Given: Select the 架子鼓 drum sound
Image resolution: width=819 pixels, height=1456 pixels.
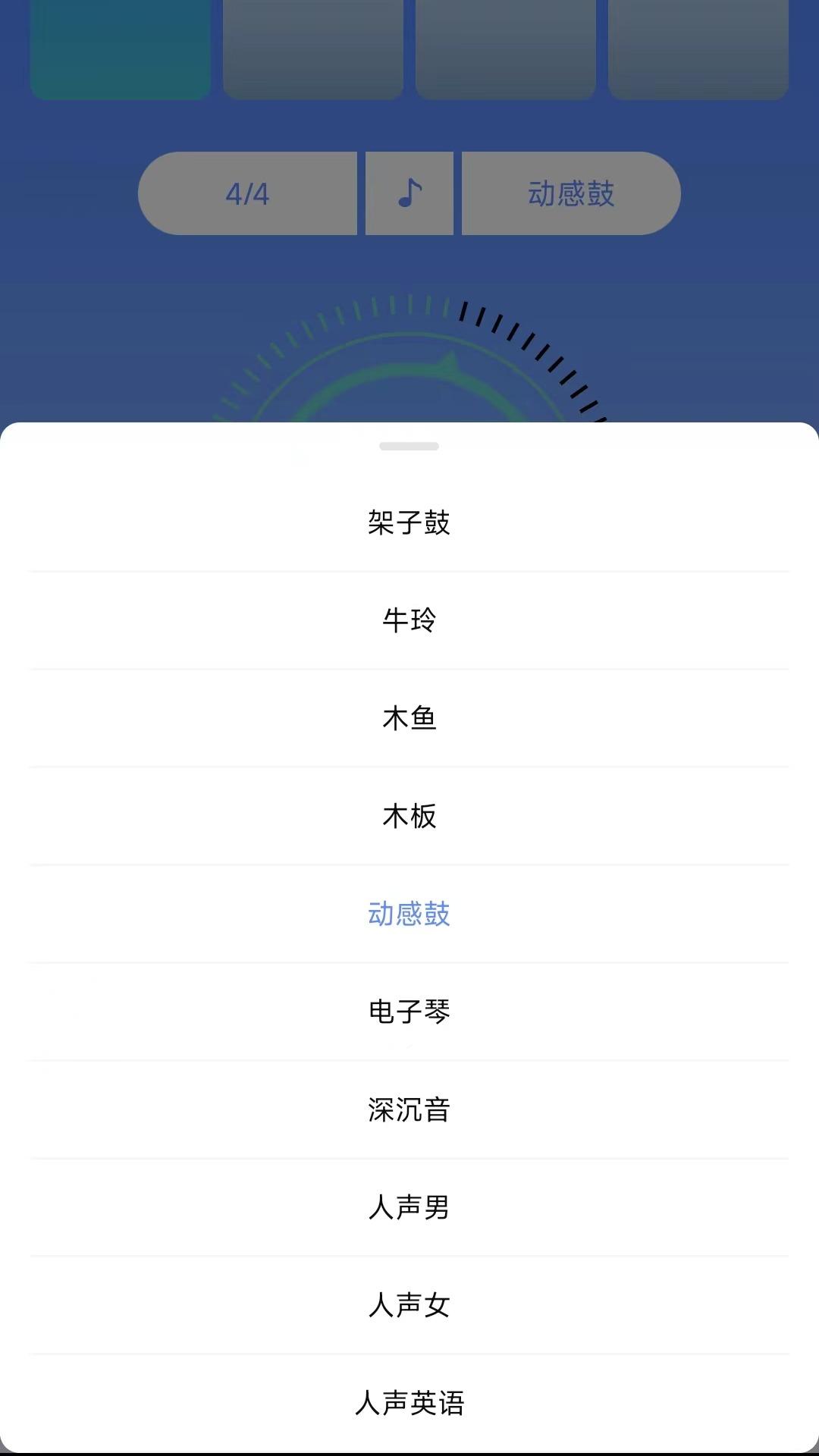Looking at the screenshot, I should (x=409, y=522).
